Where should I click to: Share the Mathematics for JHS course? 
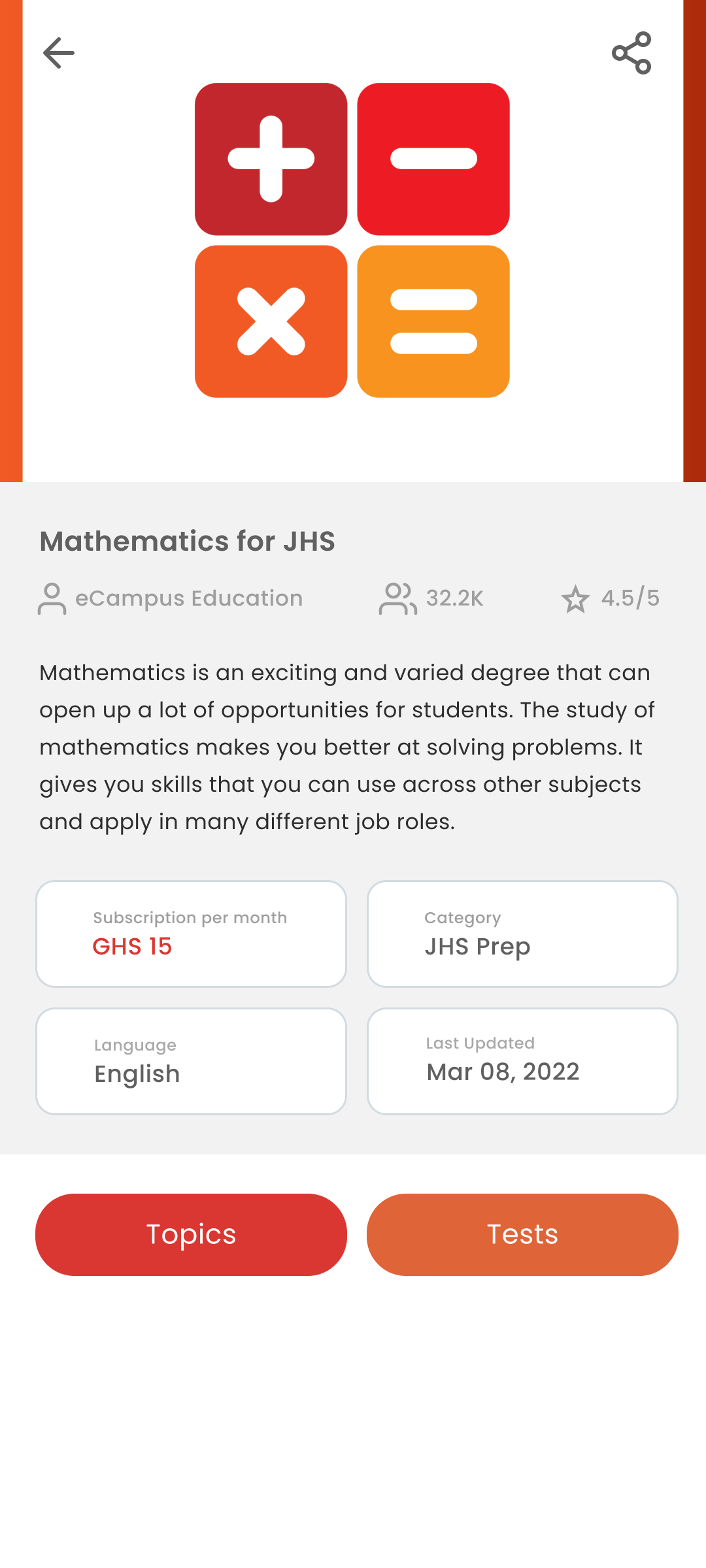(x=631, y=53)
